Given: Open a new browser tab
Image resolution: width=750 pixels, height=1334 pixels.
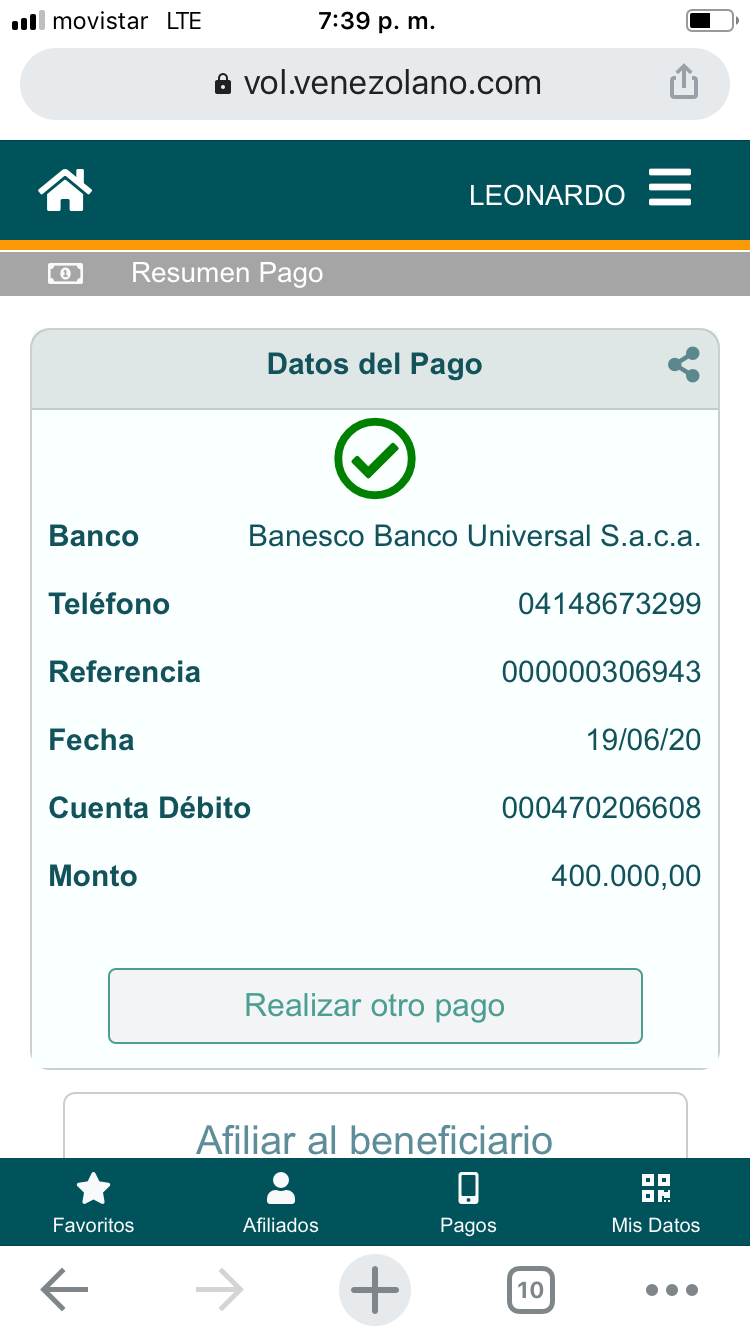Looking at the screenshot, I should coord(375,1290).
